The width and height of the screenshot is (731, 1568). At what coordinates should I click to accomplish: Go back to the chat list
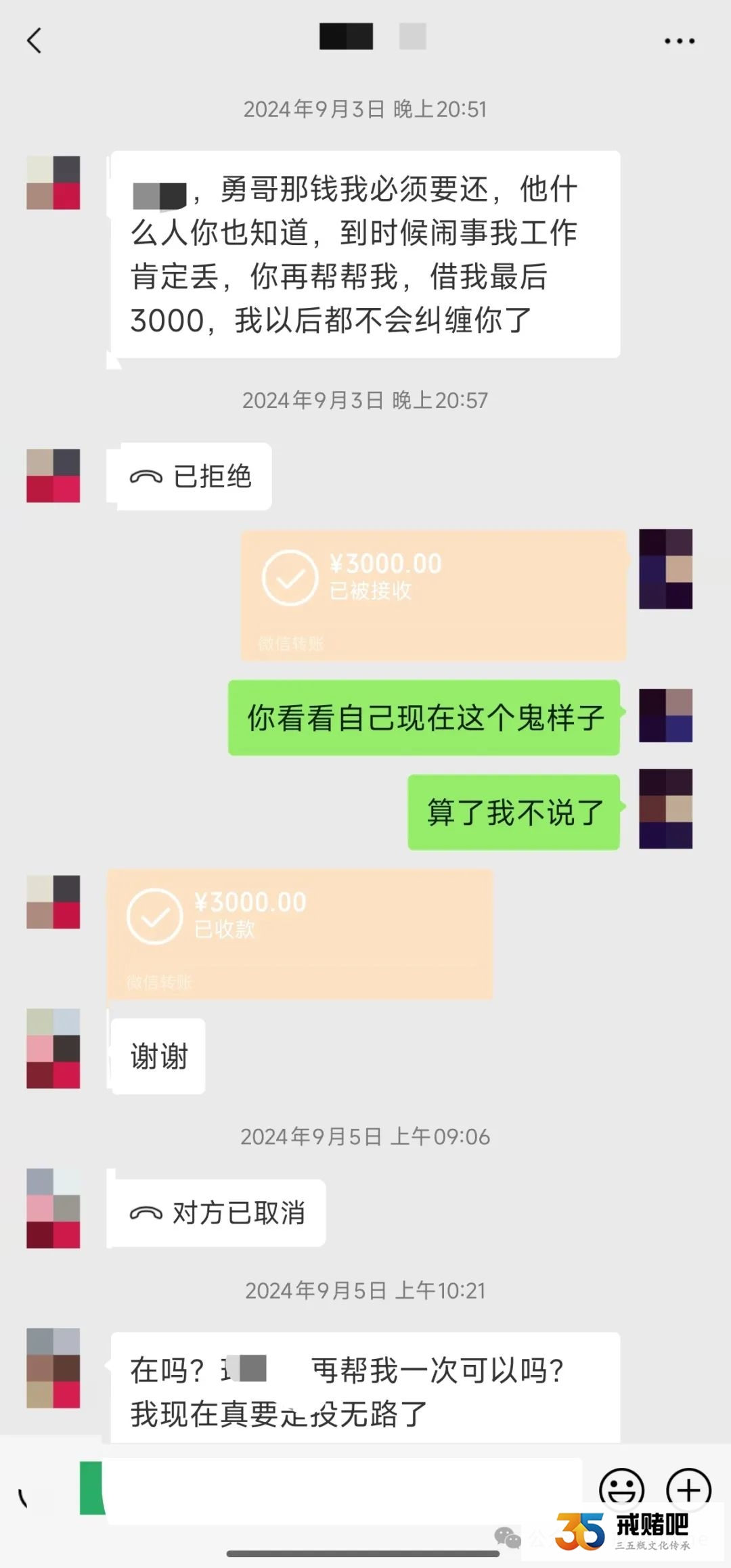[35, 41]
